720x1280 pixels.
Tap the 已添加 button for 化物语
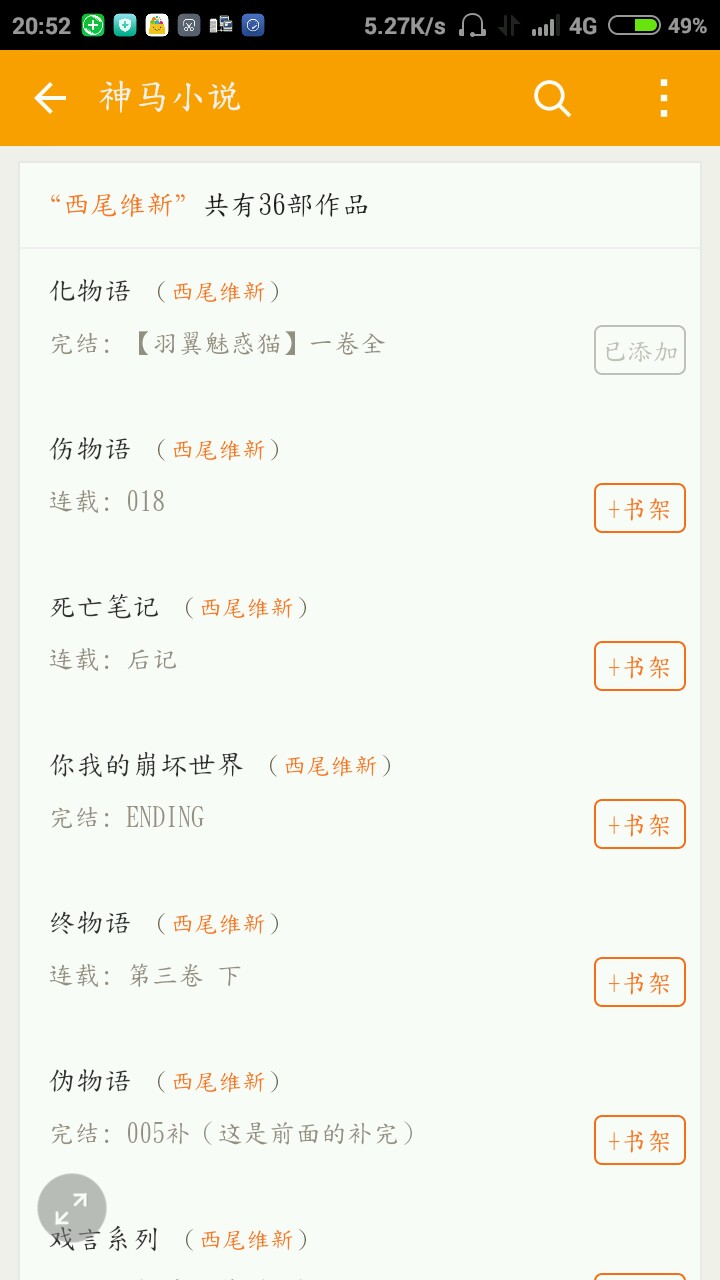click(x=639, y=350)
